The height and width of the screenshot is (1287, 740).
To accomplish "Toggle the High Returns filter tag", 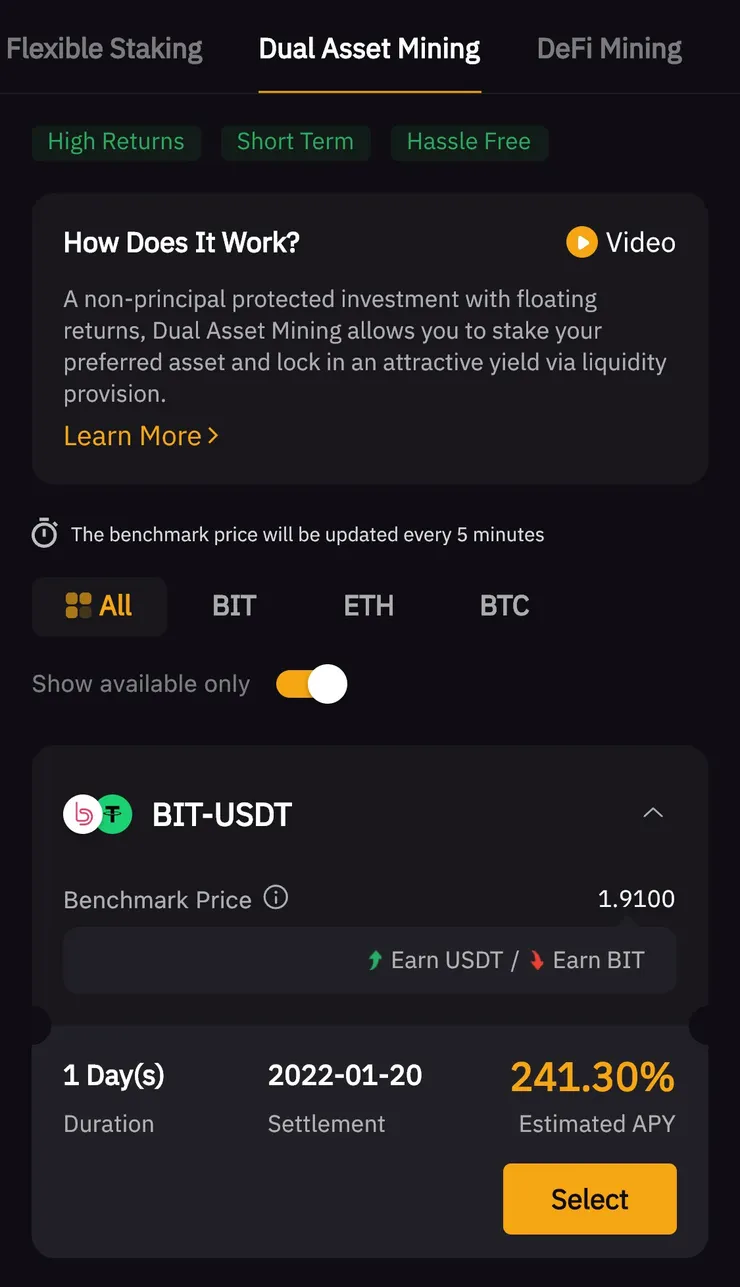I will (116, 142).
